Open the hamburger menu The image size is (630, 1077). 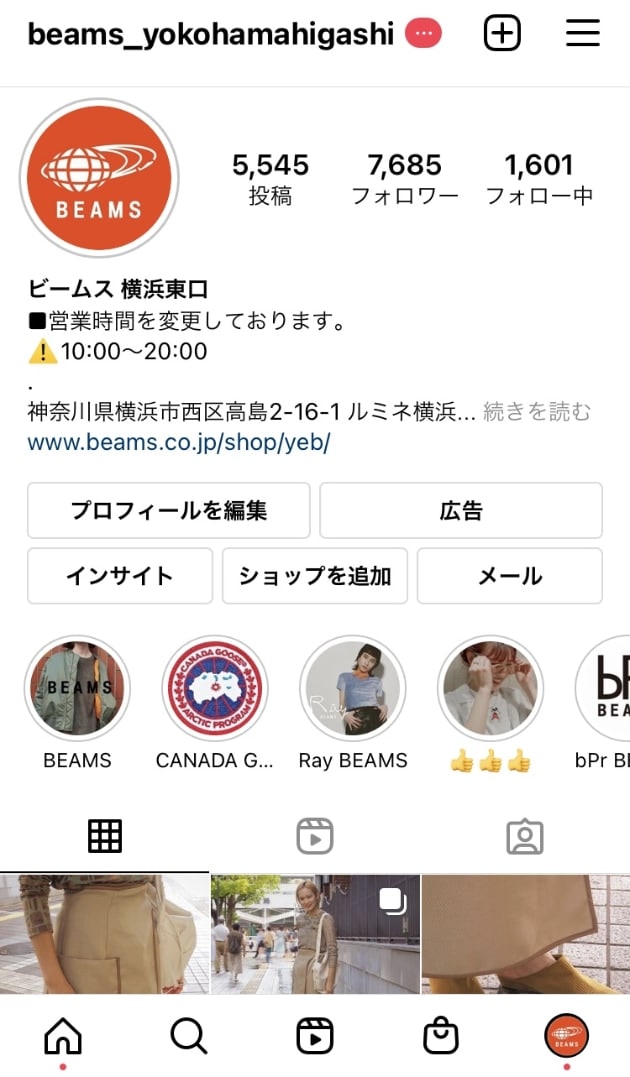[582, 34]
